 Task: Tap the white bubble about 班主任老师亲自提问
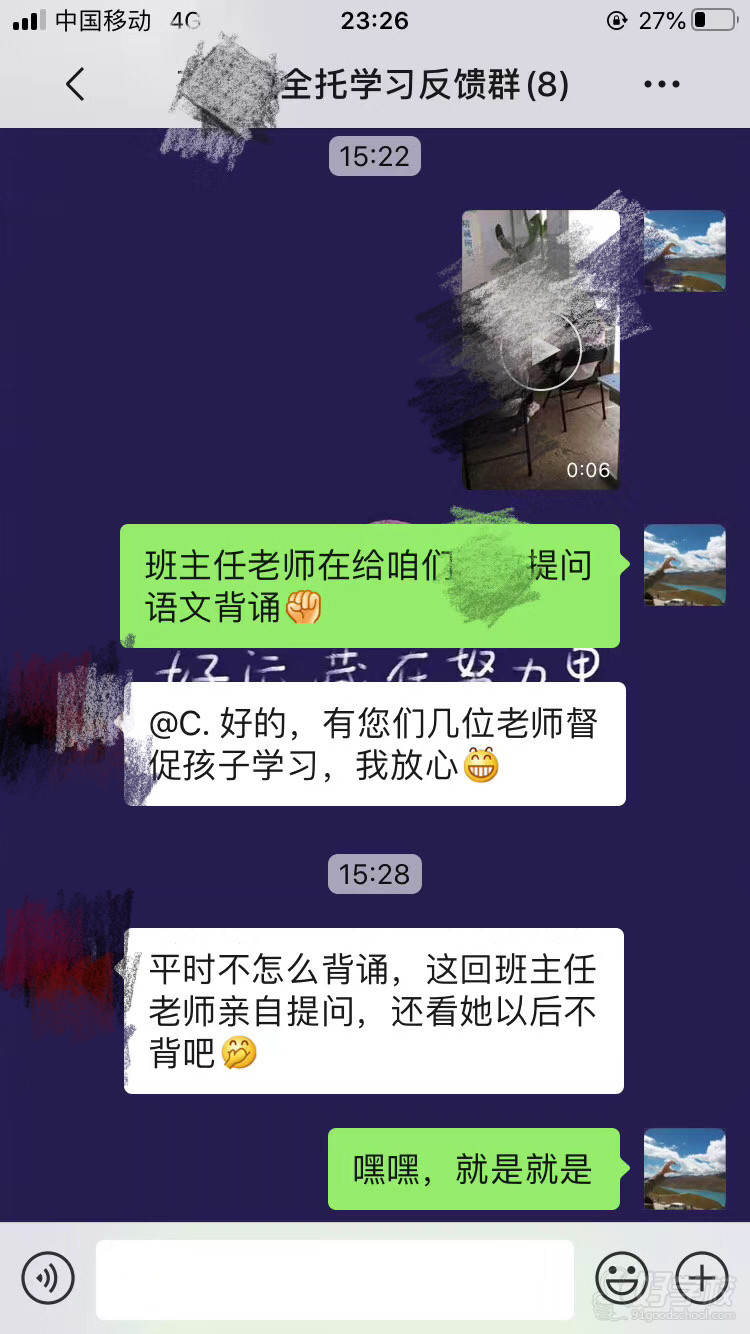point(373,1010)
